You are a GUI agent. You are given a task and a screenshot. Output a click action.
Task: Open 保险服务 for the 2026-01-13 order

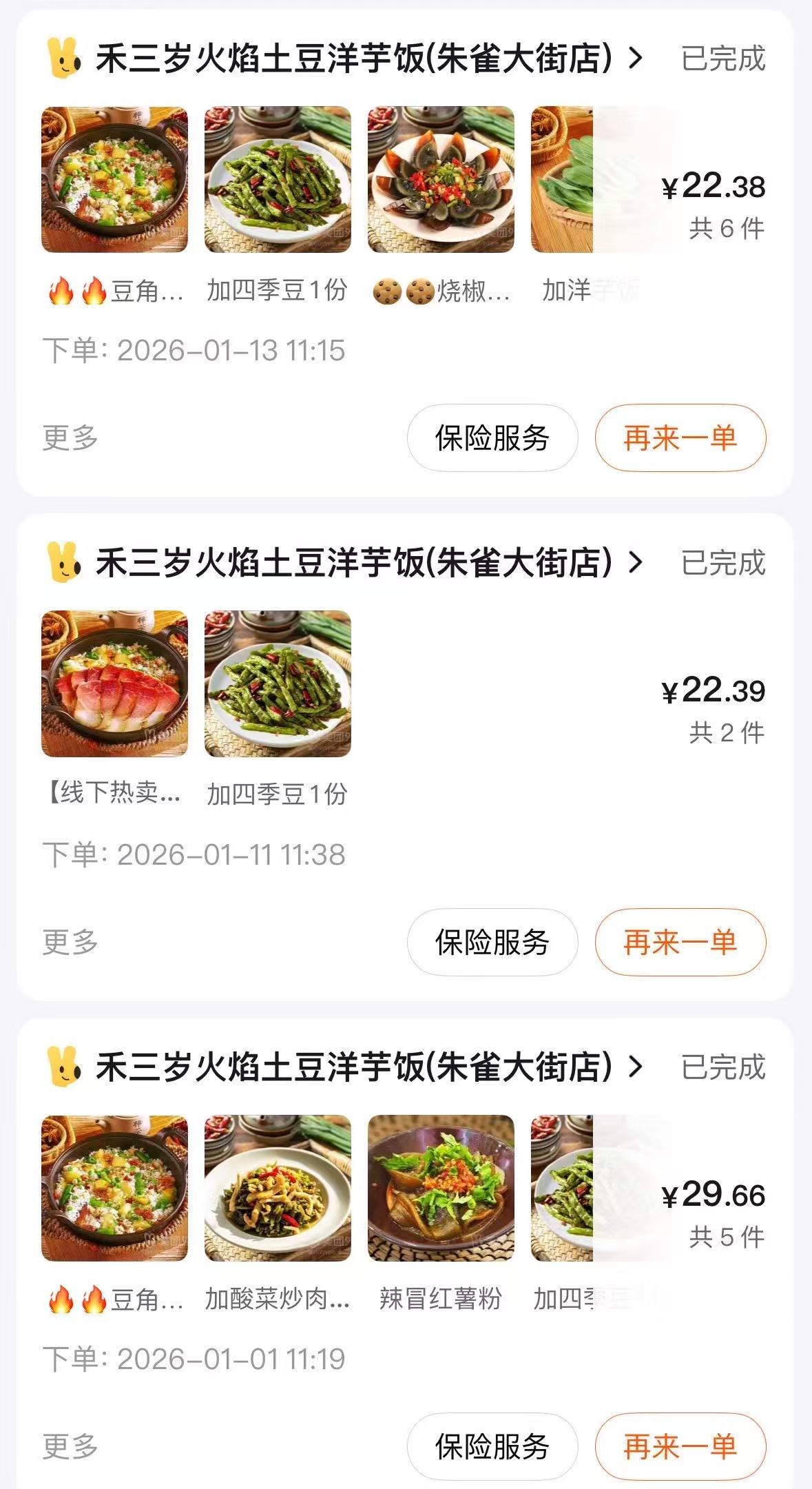[x=492, y=438]
